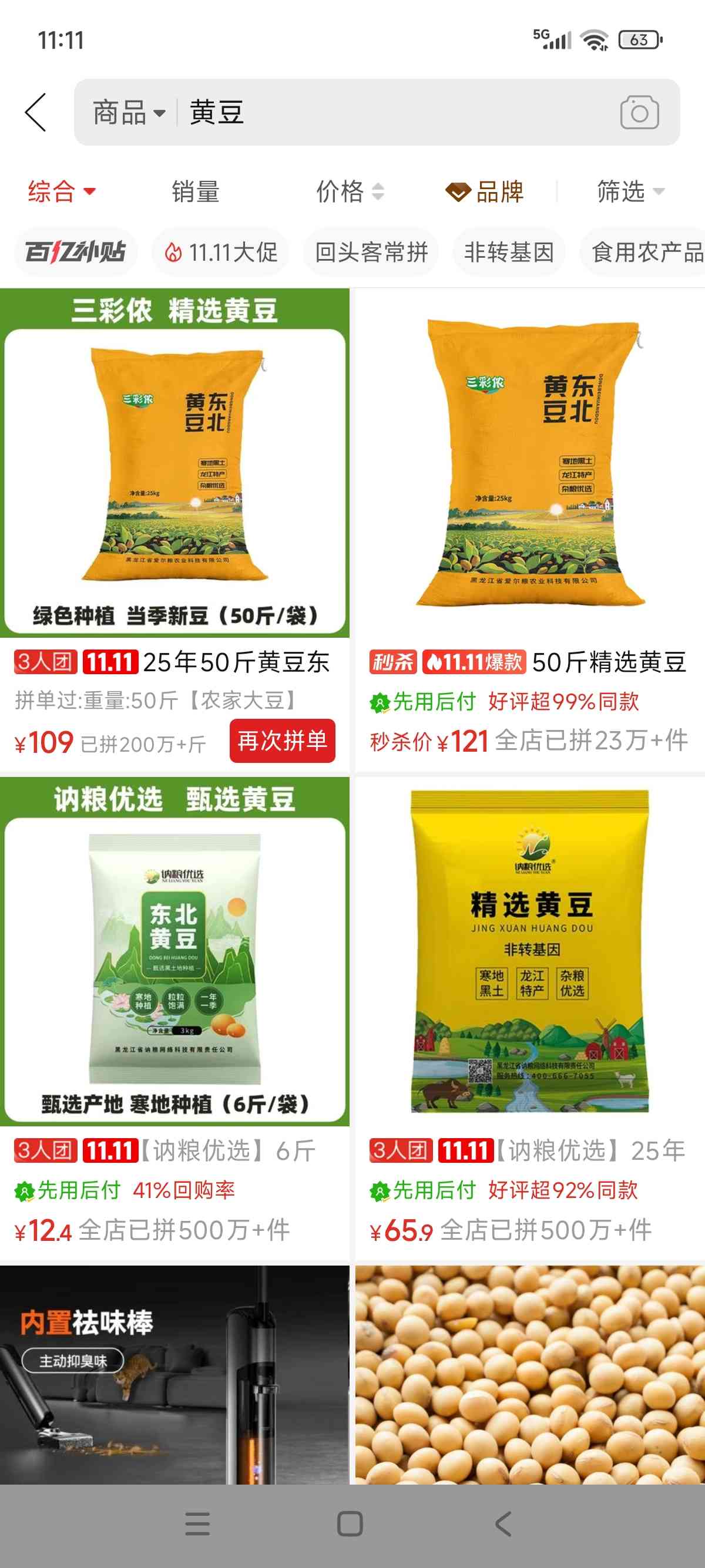Open the 三彩侬 50斤 soybean ¥109 product
The image size is (705, 1568).
pyautogui.click(x=174, y=463)
